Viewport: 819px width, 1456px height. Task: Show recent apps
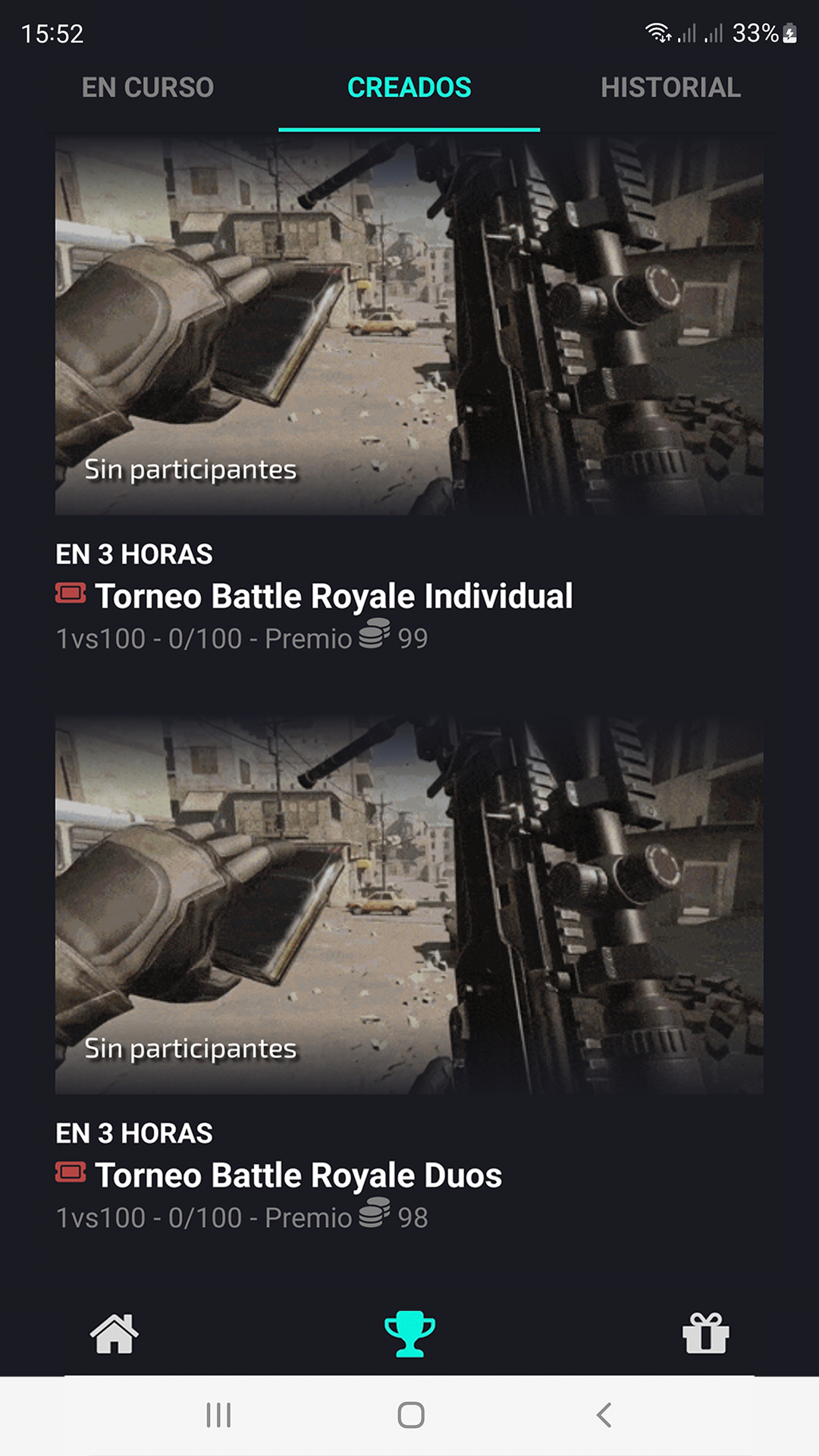[218, 1415]
